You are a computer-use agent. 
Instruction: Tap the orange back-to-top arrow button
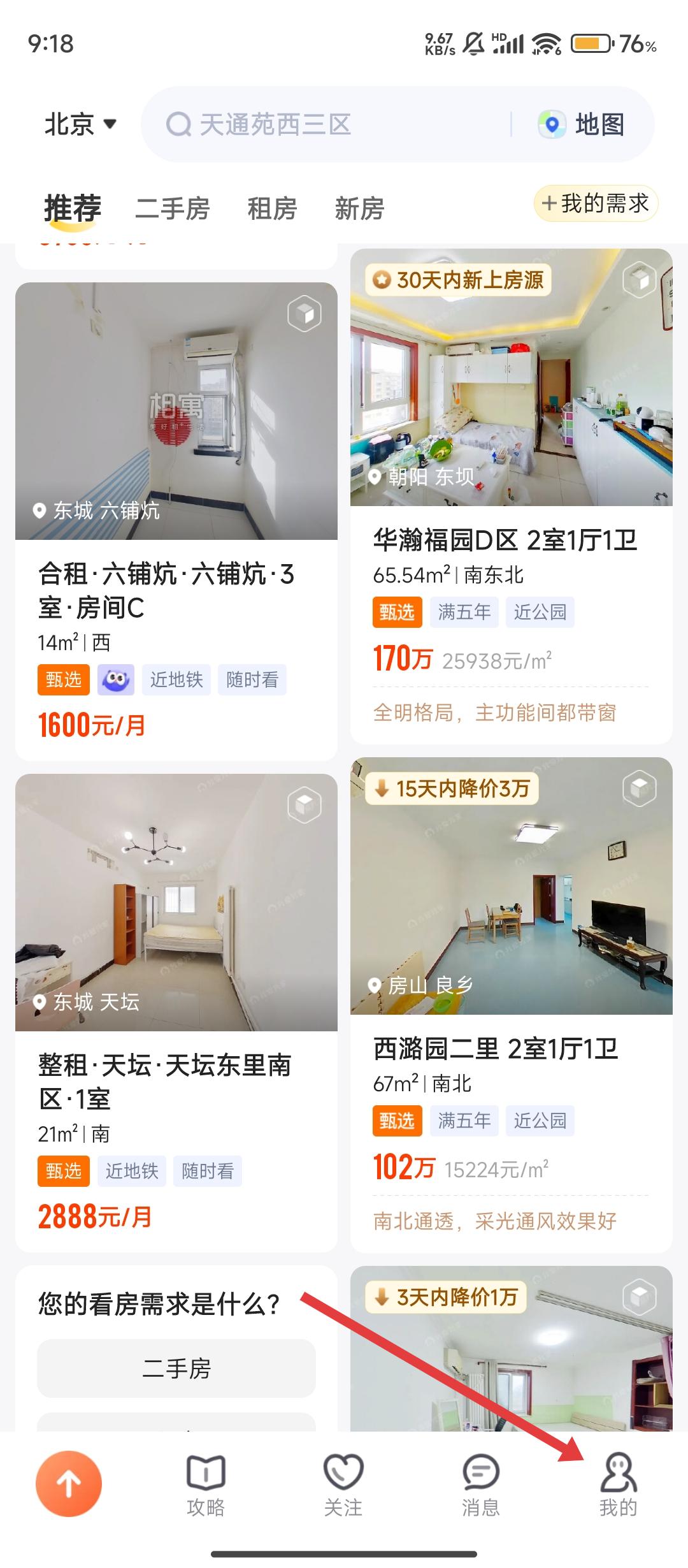click(69, 1484)
